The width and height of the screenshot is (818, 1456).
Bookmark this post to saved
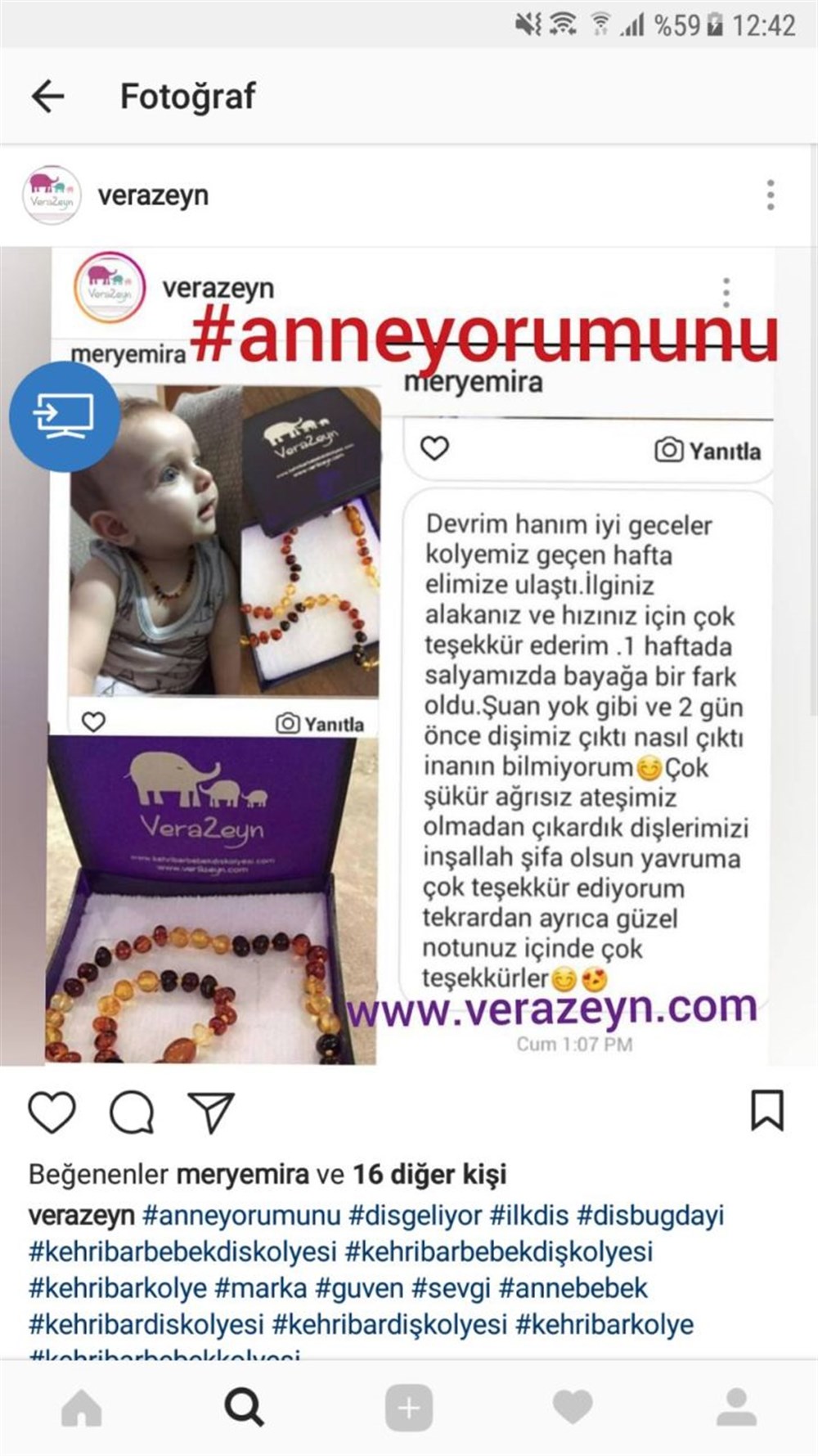coord(766,1111)
